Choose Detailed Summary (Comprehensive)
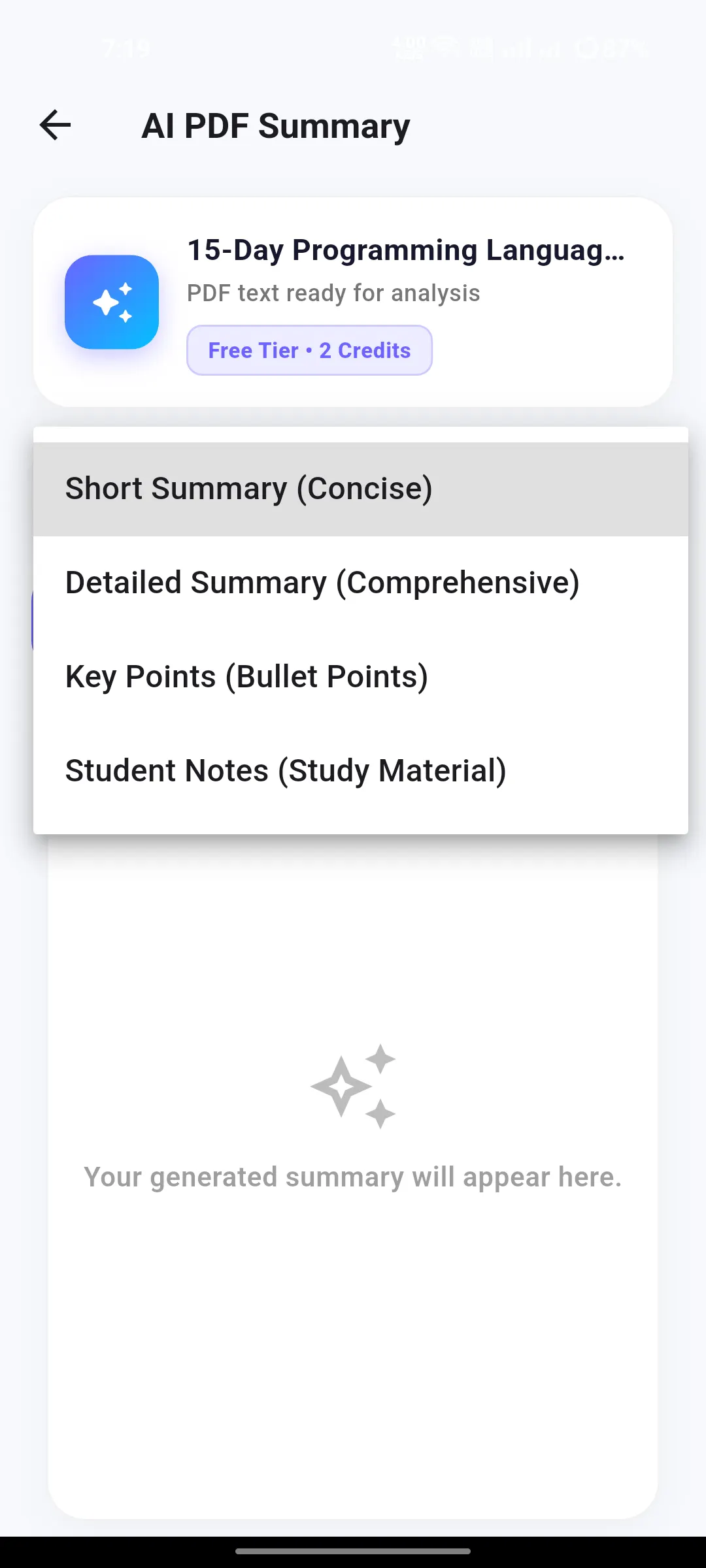 (361, 583)
